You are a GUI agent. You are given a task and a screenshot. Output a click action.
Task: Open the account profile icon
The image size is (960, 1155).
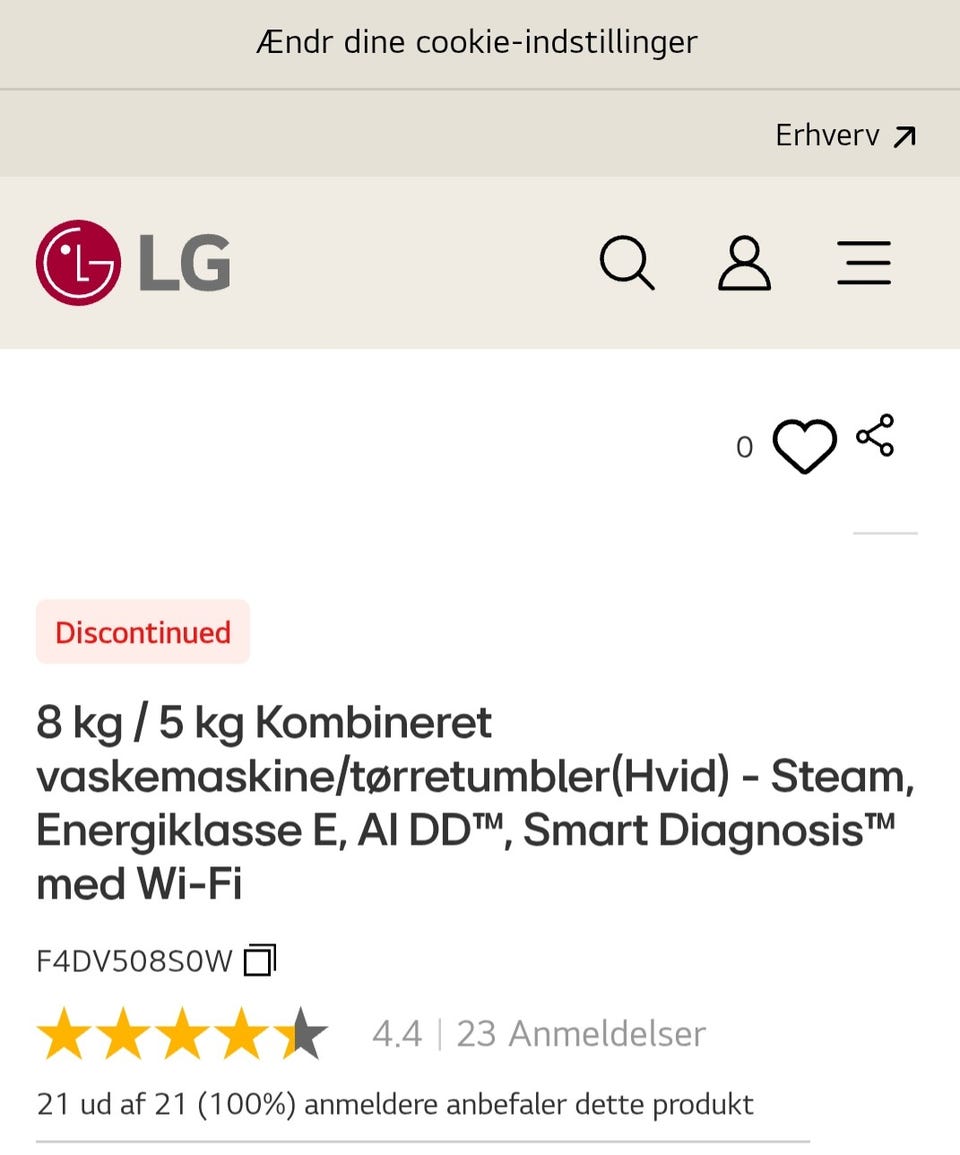click(744, 263)
